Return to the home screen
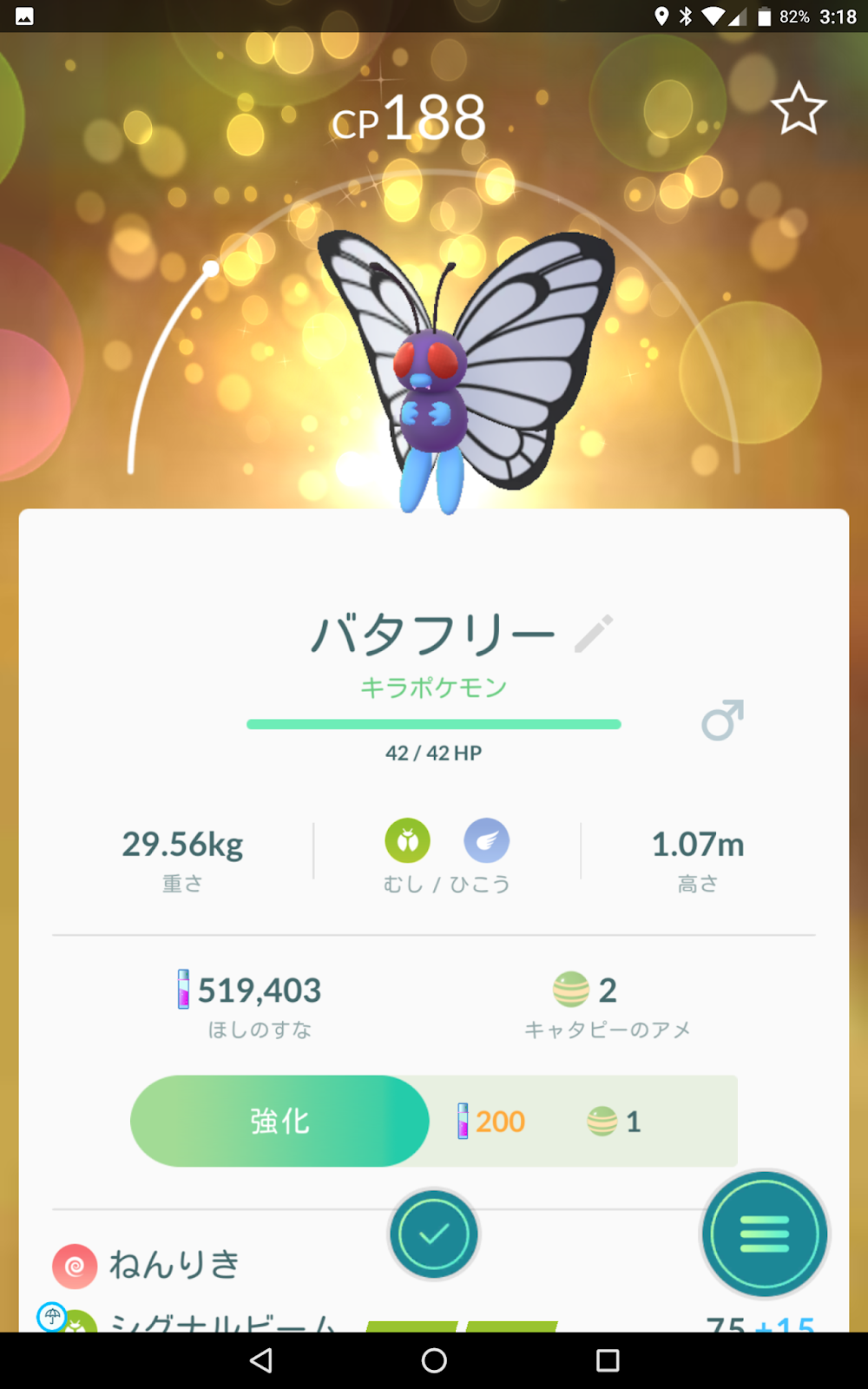 (x=434, y=1360)
